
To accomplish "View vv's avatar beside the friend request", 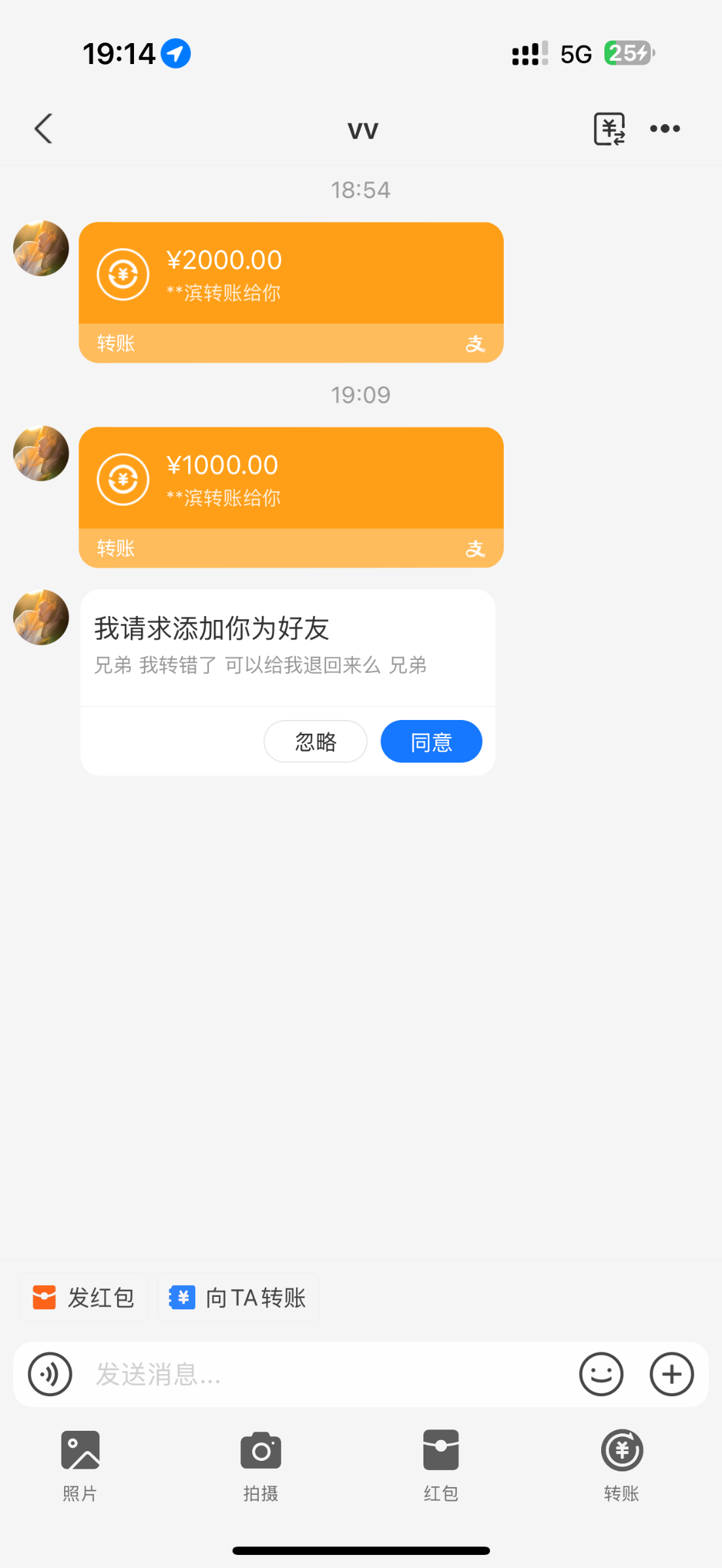I will coord(41,617).
